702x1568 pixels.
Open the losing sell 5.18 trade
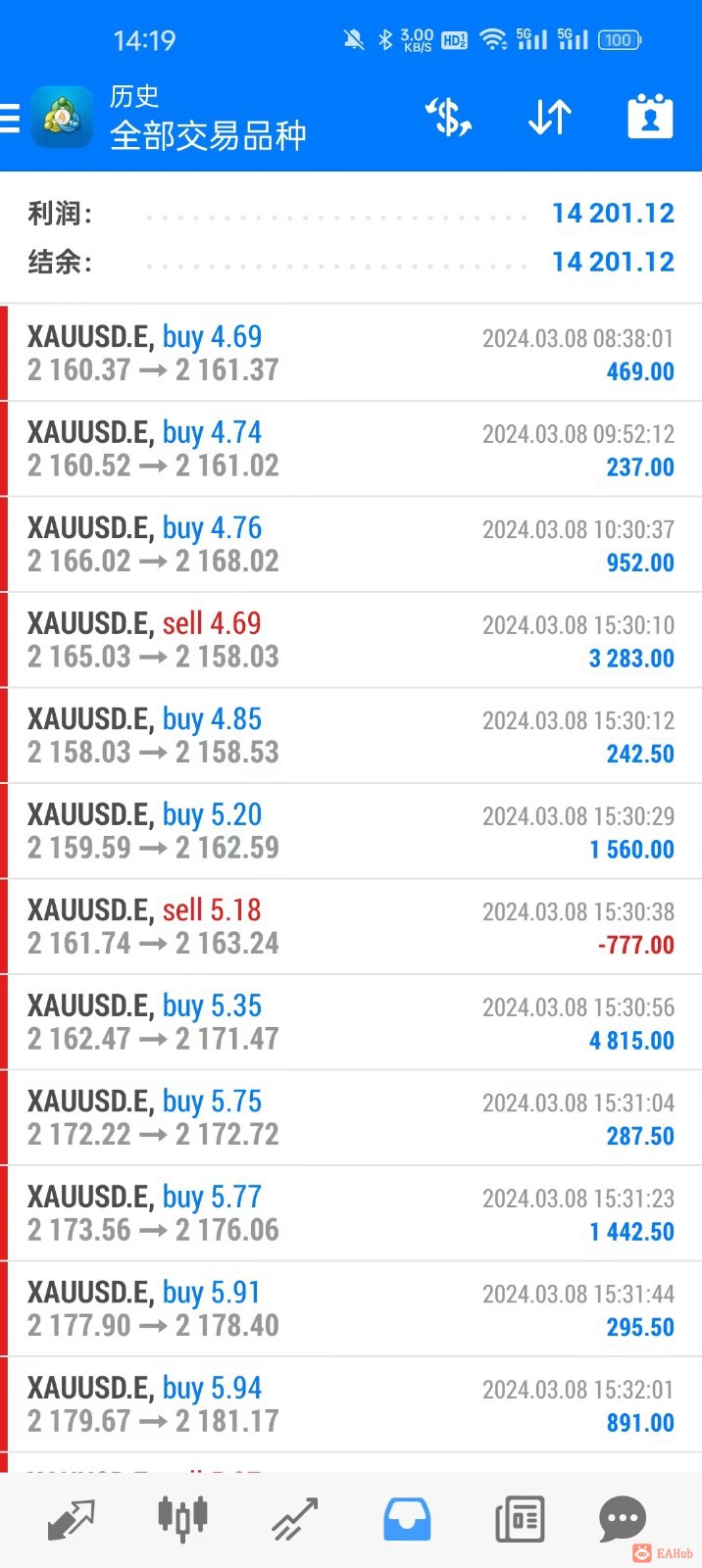click(x=351, y=926)
